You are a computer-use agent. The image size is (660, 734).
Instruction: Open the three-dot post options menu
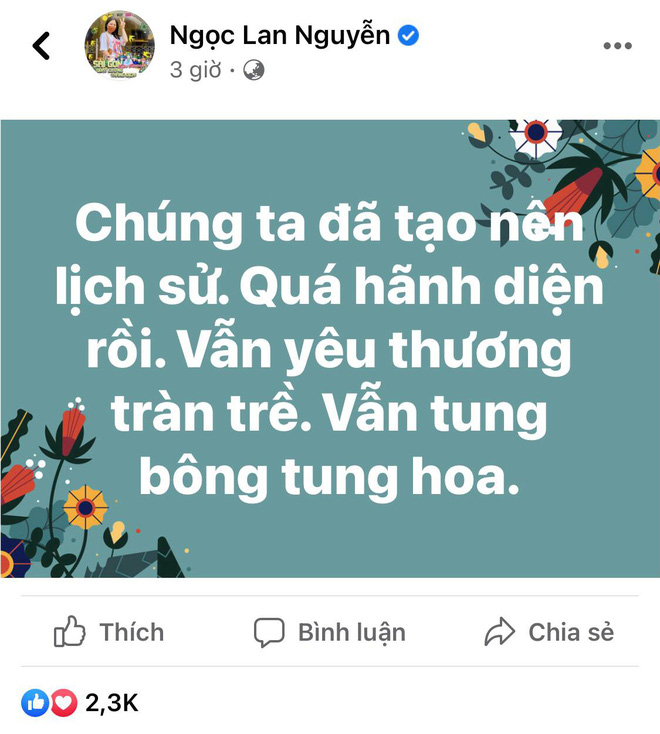tap(617, 46)
